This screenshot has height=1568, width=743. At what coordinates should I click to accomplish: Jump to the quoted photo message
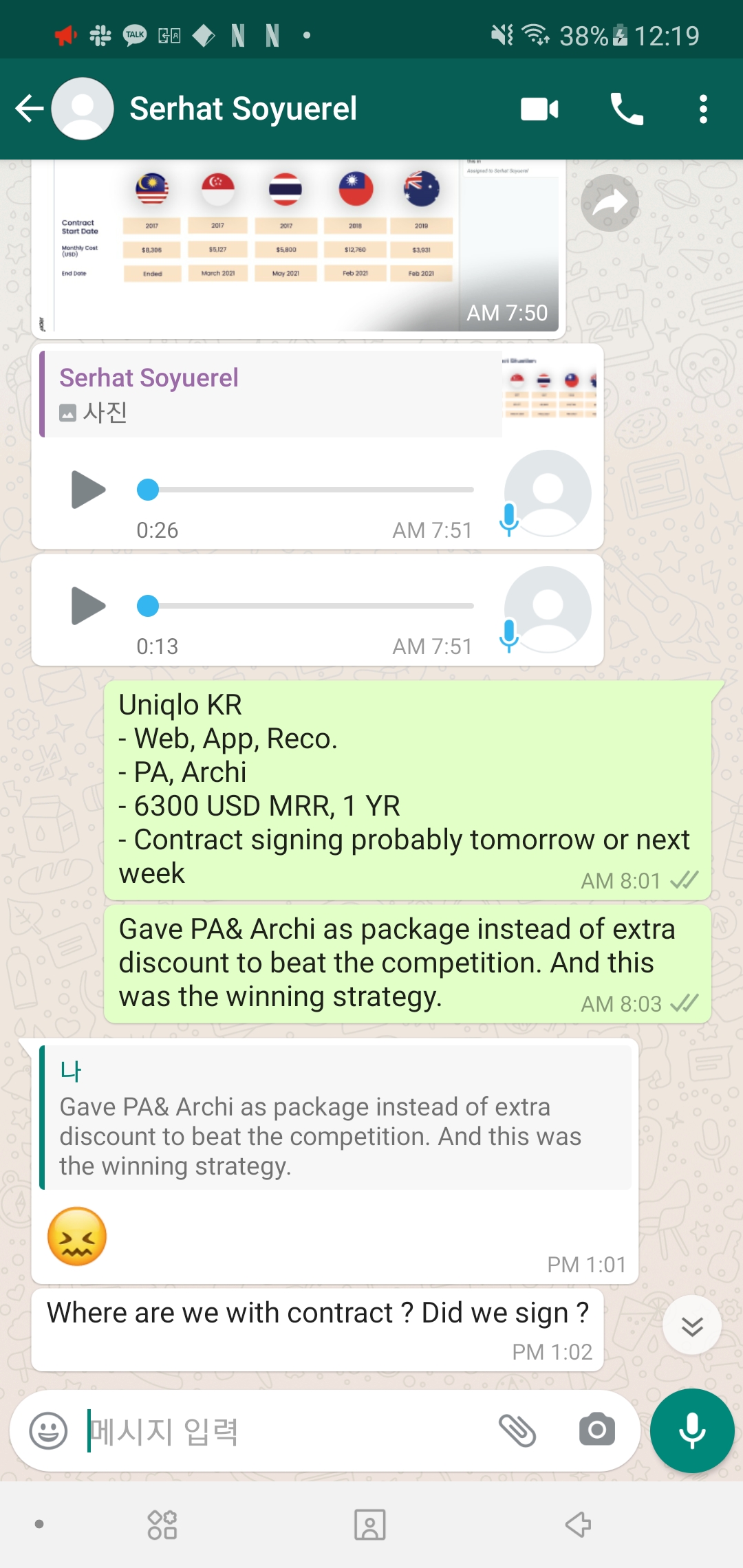point(275,394)
